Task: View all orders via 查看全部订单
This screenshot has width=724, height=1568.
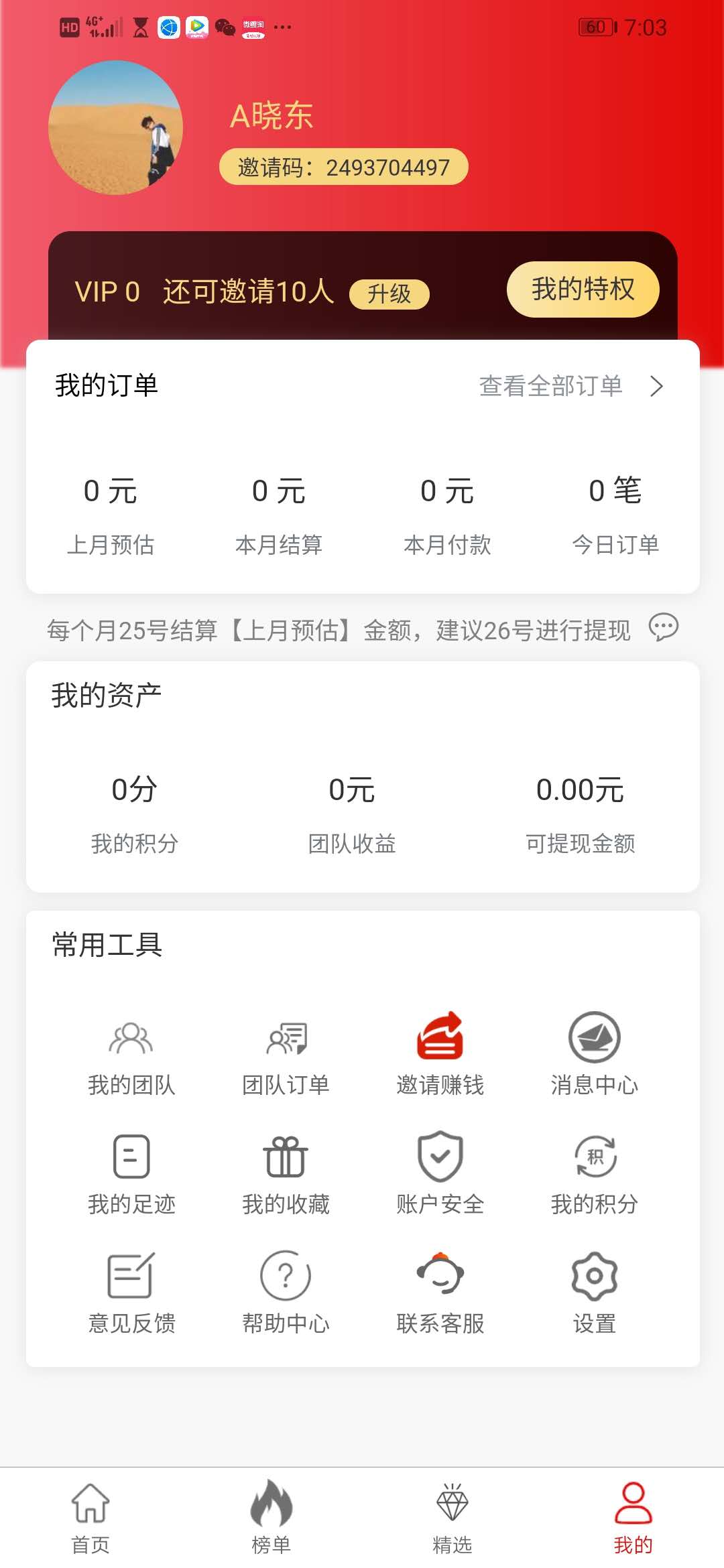Action: coord(570,386)
